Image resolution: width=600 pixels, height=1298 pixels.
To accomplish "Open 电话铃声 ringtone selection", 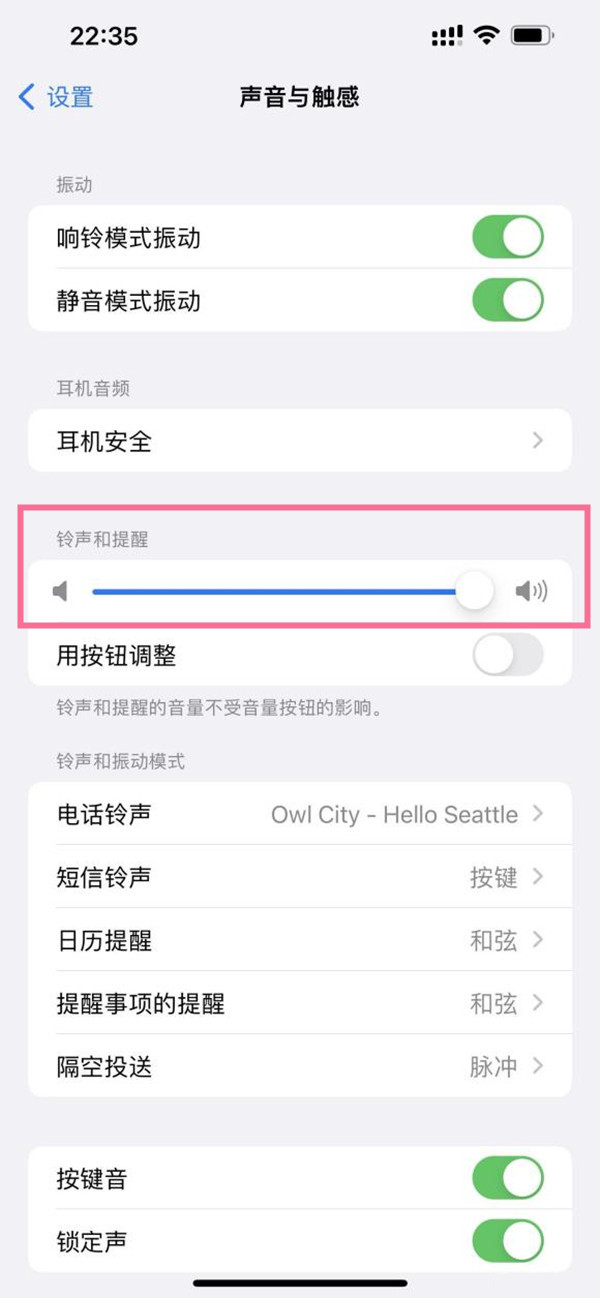I will pos(300,814).
